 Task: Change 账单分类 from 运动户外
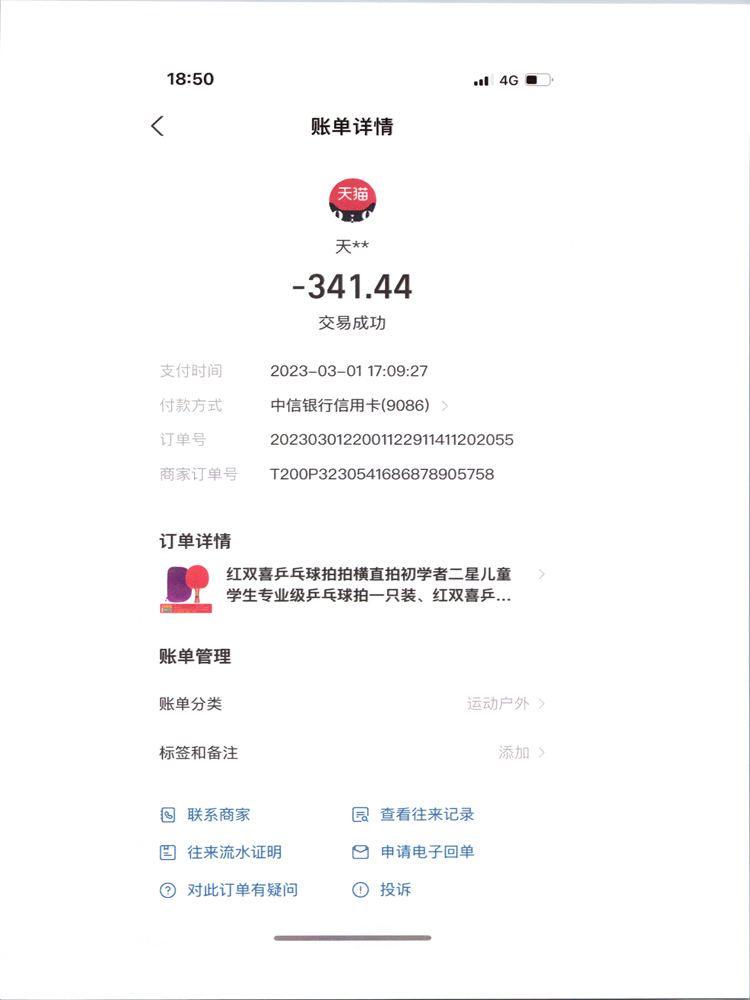pyautogui.click(x=505, y=704)
